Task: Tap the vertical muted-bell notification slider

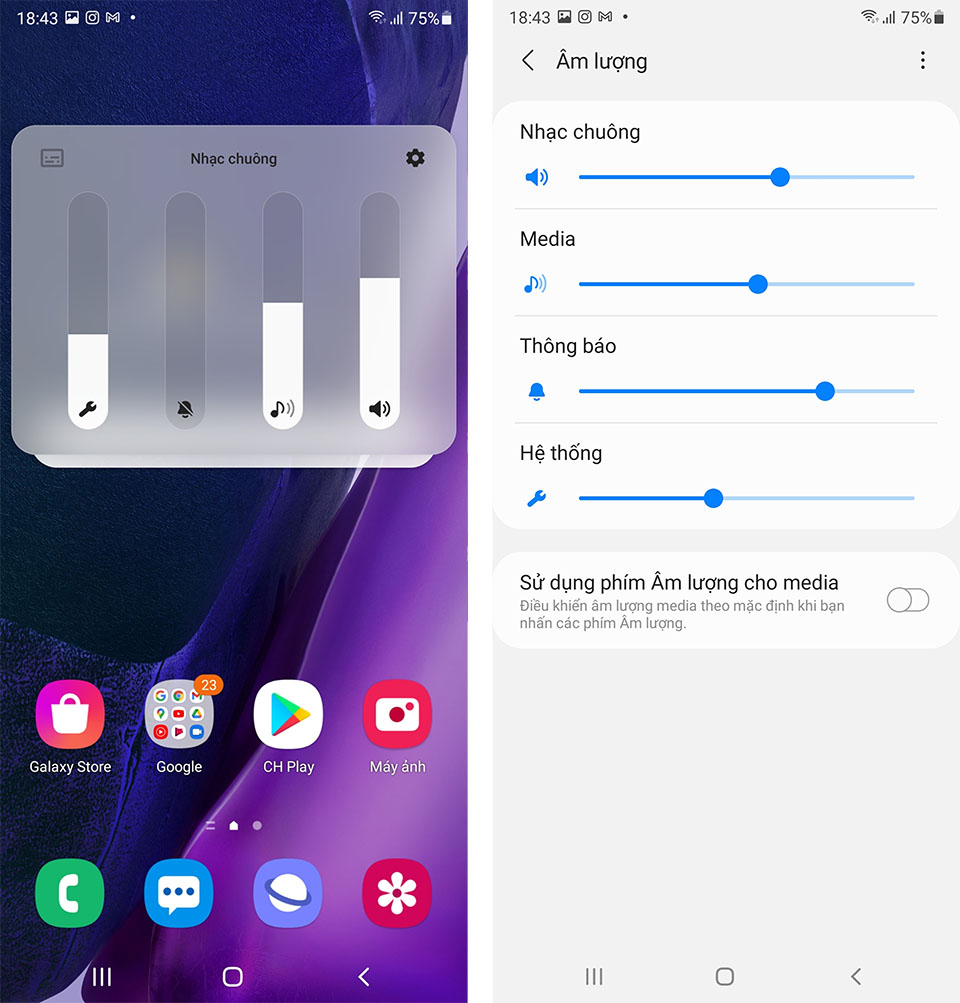Action: (x=185, y=310)
